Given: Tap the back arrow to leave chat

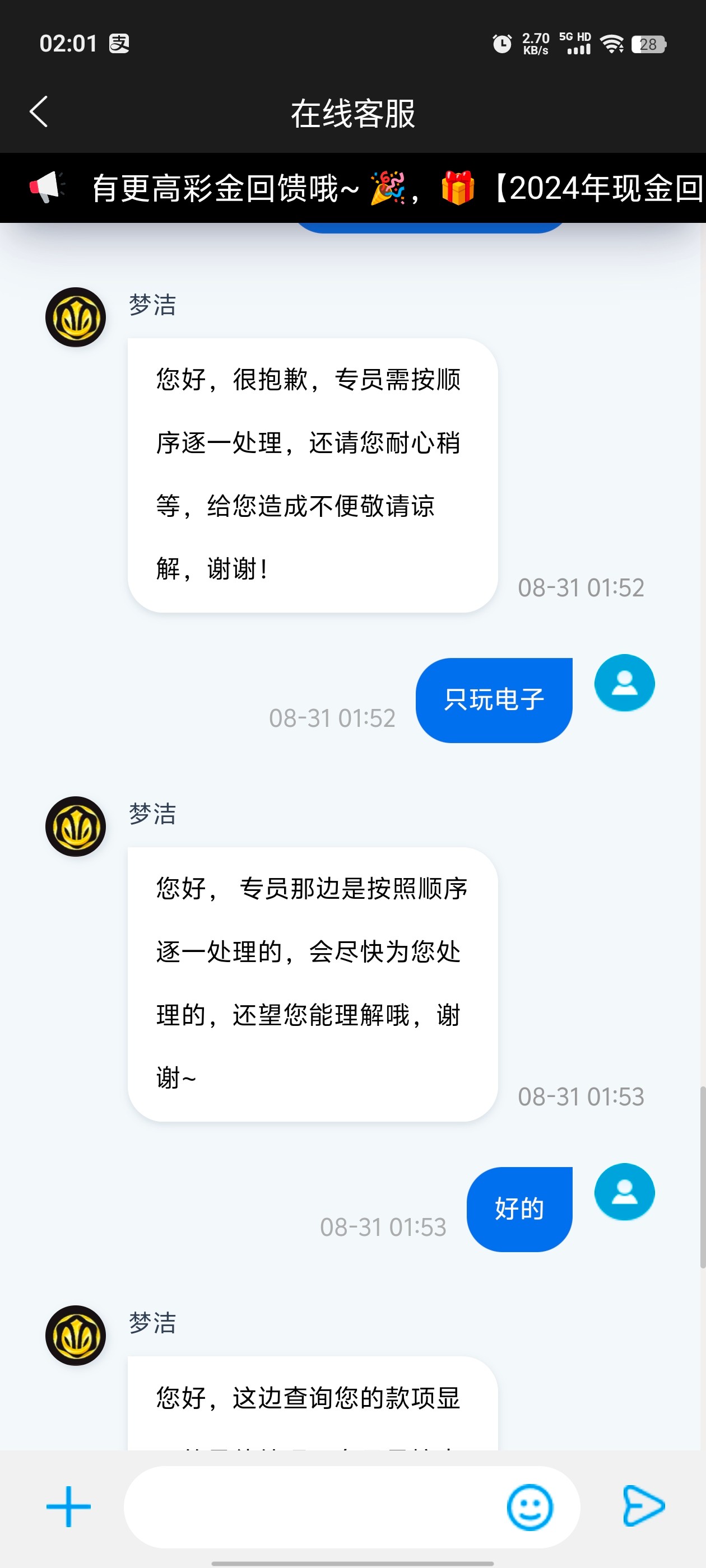Looking at the screenshot, I should 38,111.
